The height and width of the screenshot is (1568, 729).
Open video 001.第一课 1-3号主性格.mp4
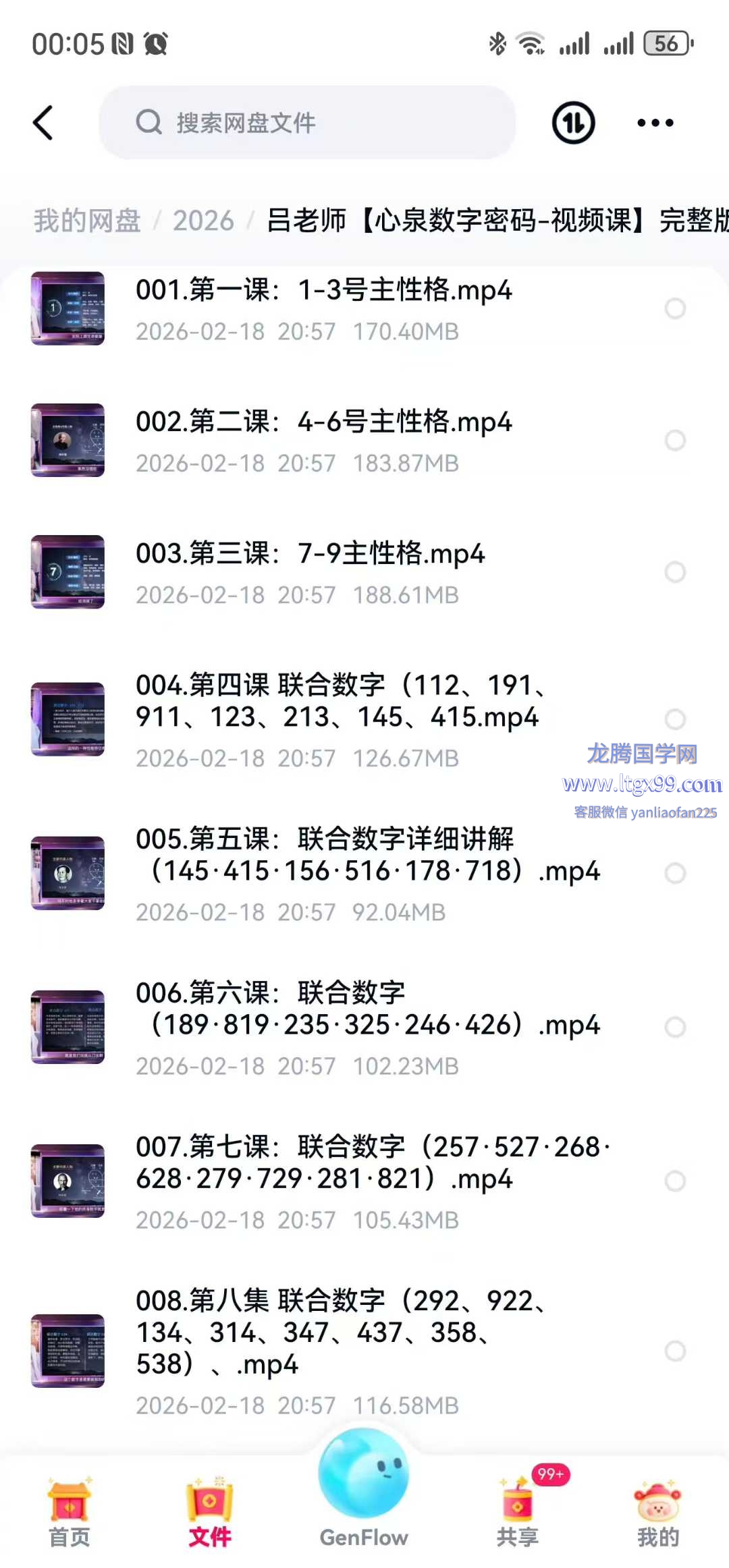324,290
